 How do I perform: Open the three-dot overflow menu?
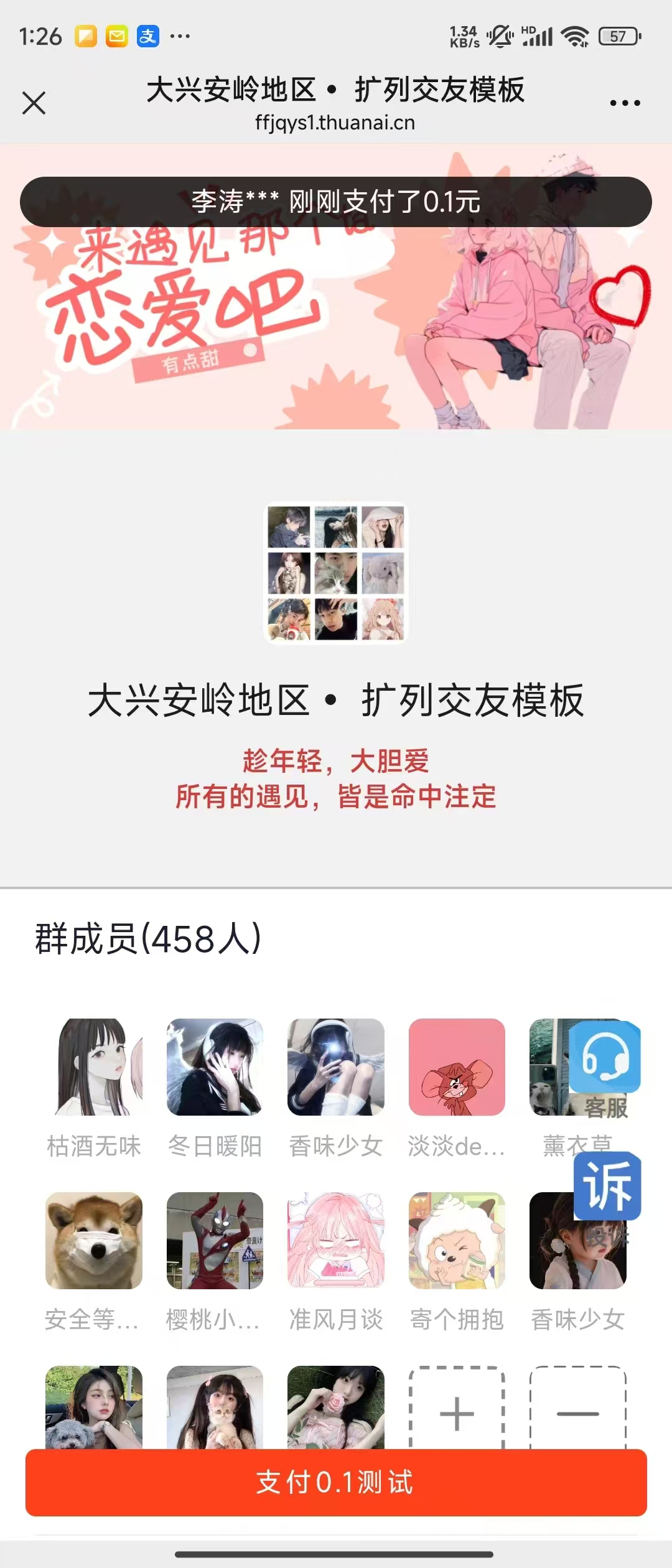click(625, 103)
